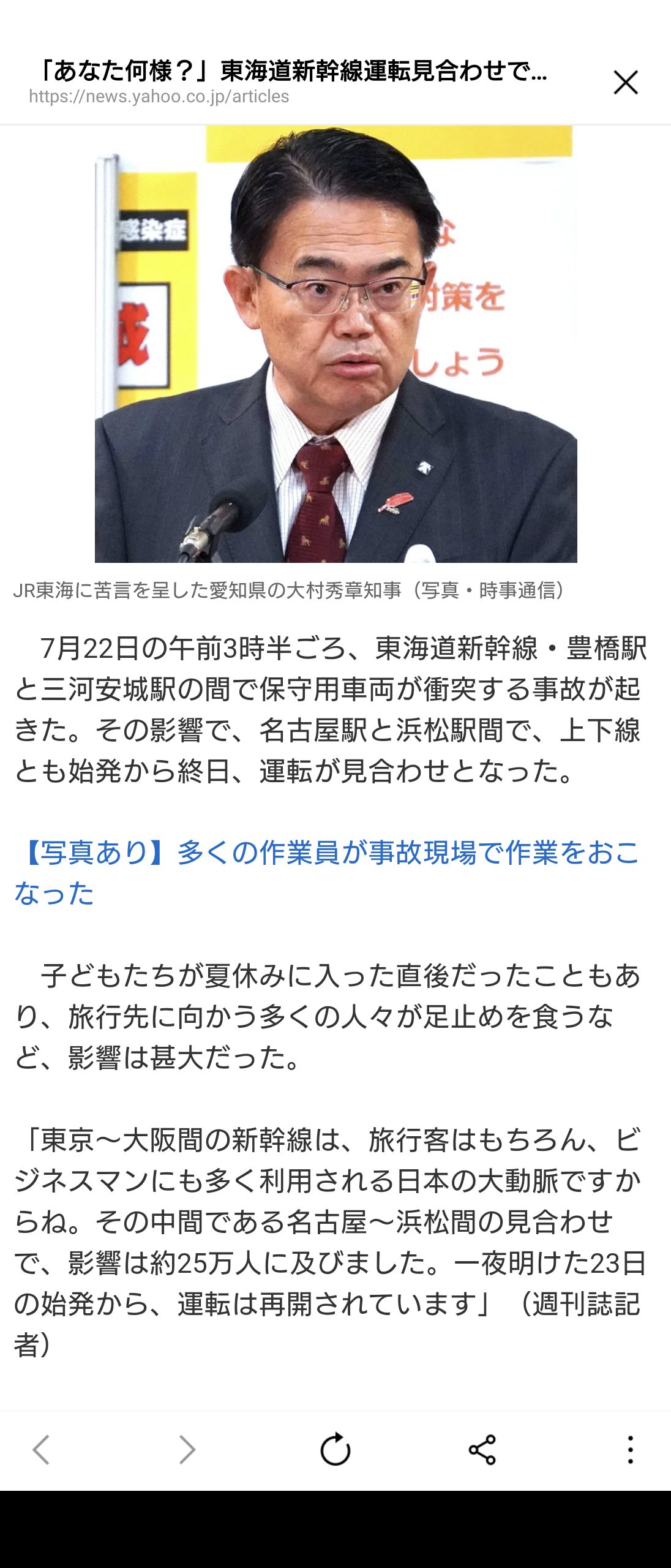Share this Yahoo news article

482,1450
